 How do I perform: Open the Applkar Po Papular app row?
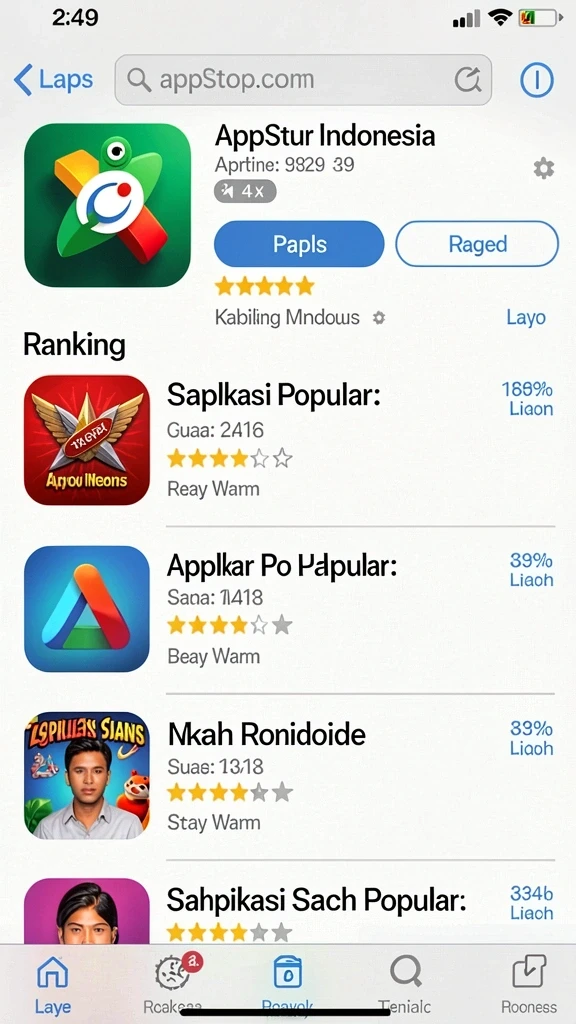[x=289, y=609]
